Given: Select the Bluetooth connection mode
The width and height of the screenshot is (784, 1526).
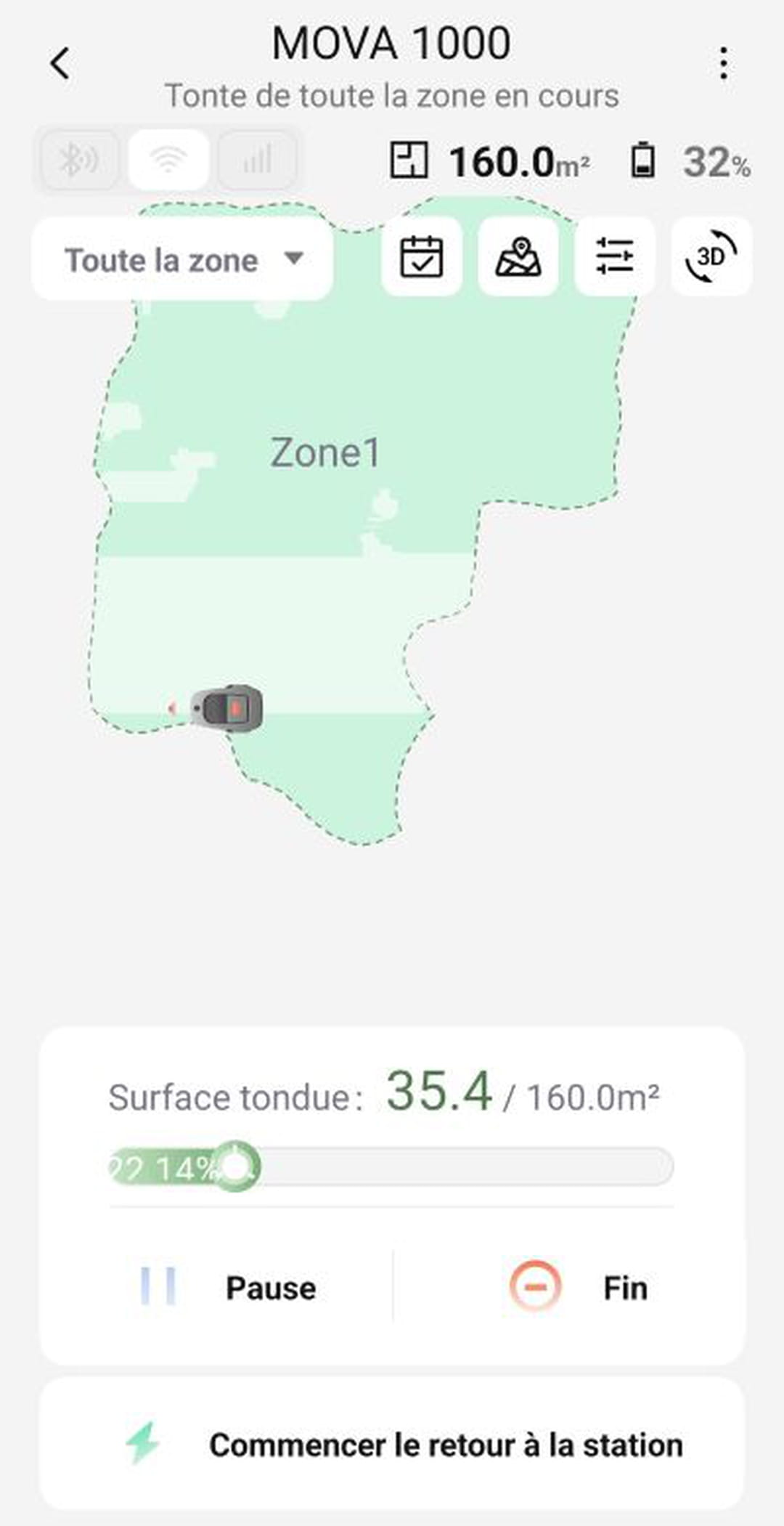Looking at the screenshot, I should (x=78, y=160).
